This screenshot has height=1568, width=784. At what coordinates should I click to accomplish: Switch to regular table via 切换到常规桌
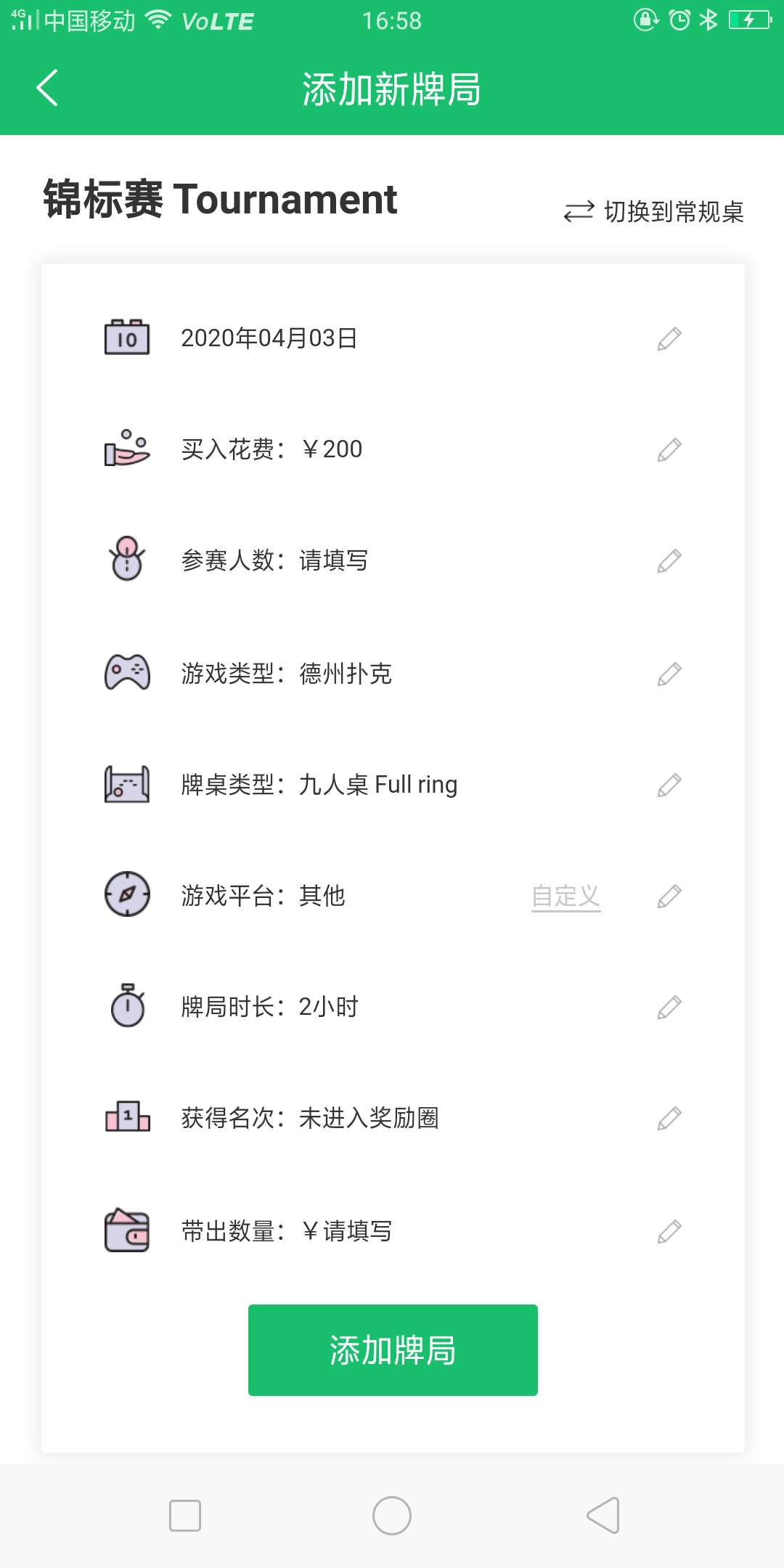[654, 212]
